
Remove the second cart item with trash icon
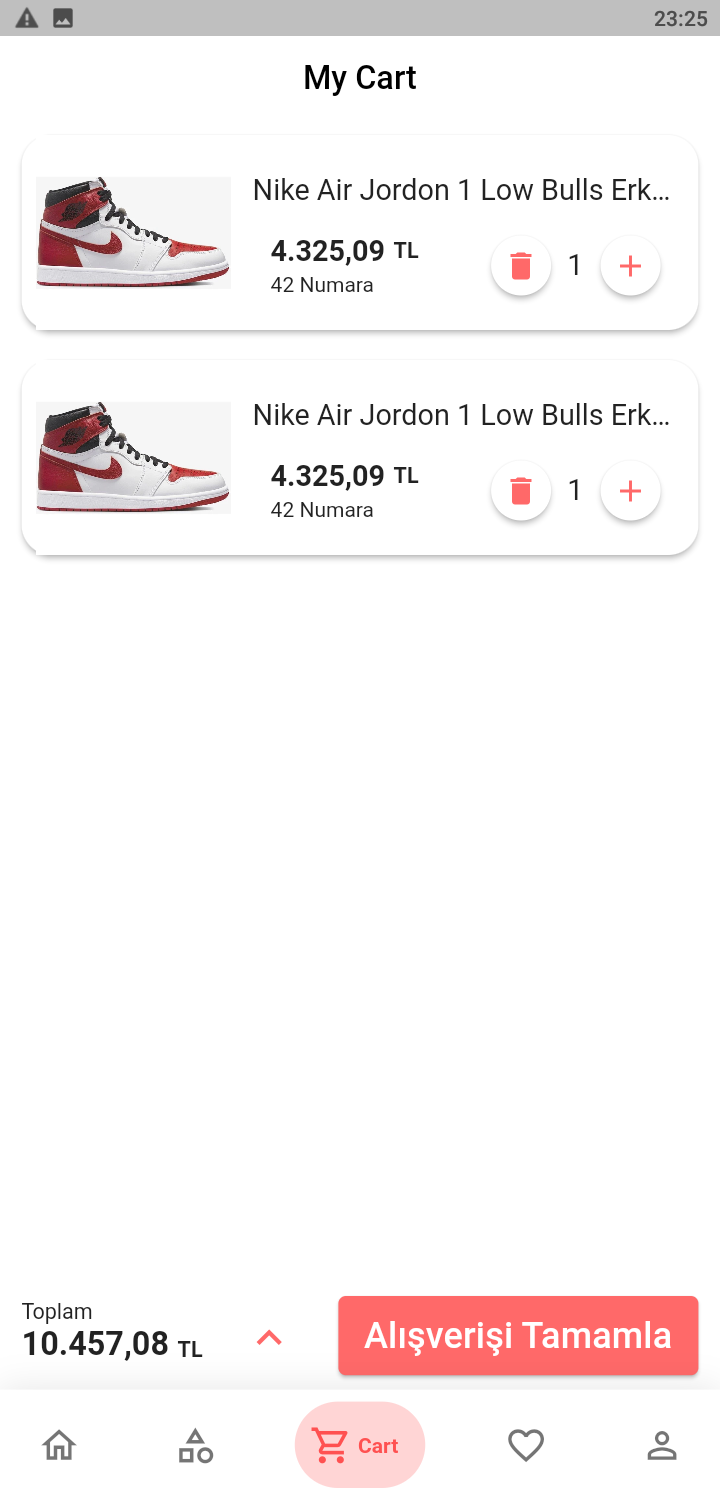tap(520, 490)
